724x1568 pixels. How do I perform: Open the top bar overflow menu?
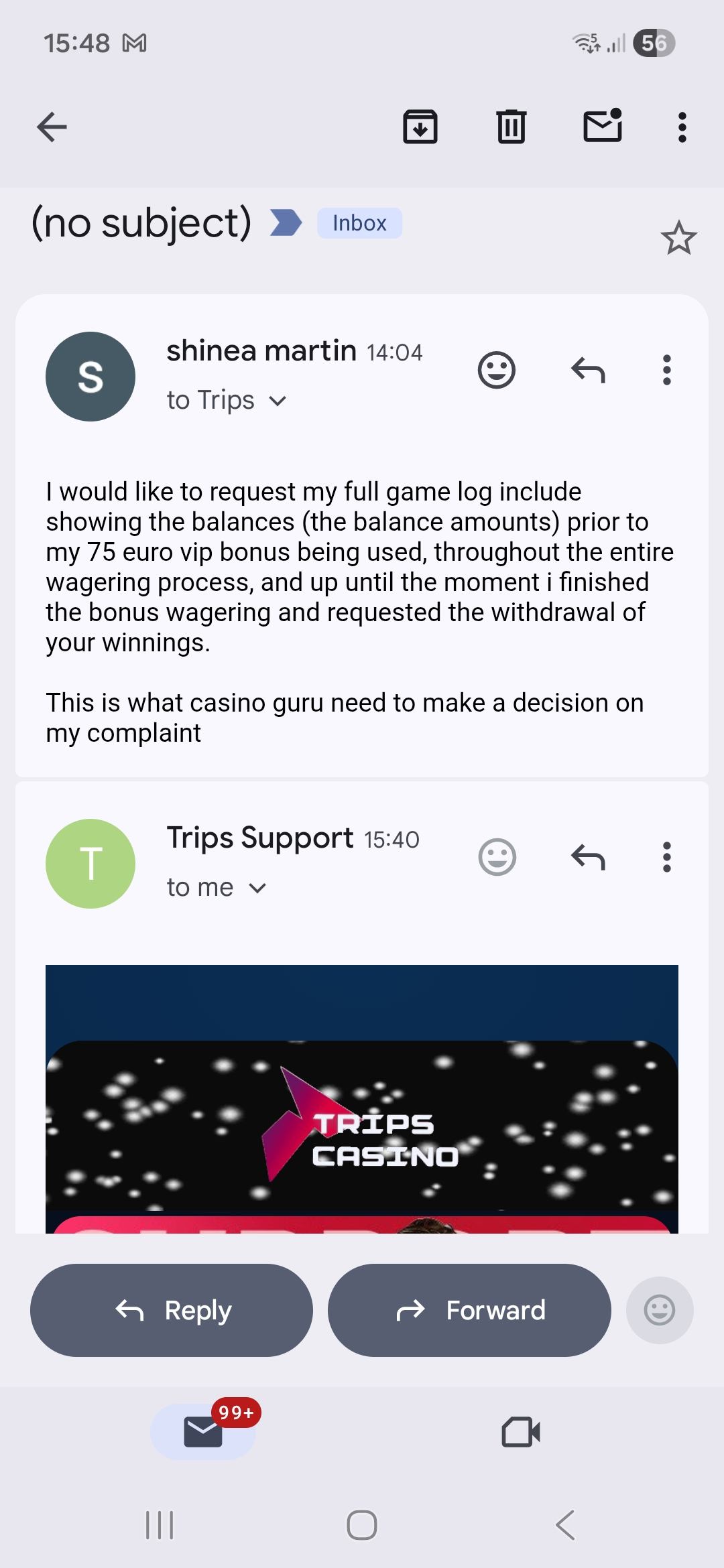tap(682, 127)
